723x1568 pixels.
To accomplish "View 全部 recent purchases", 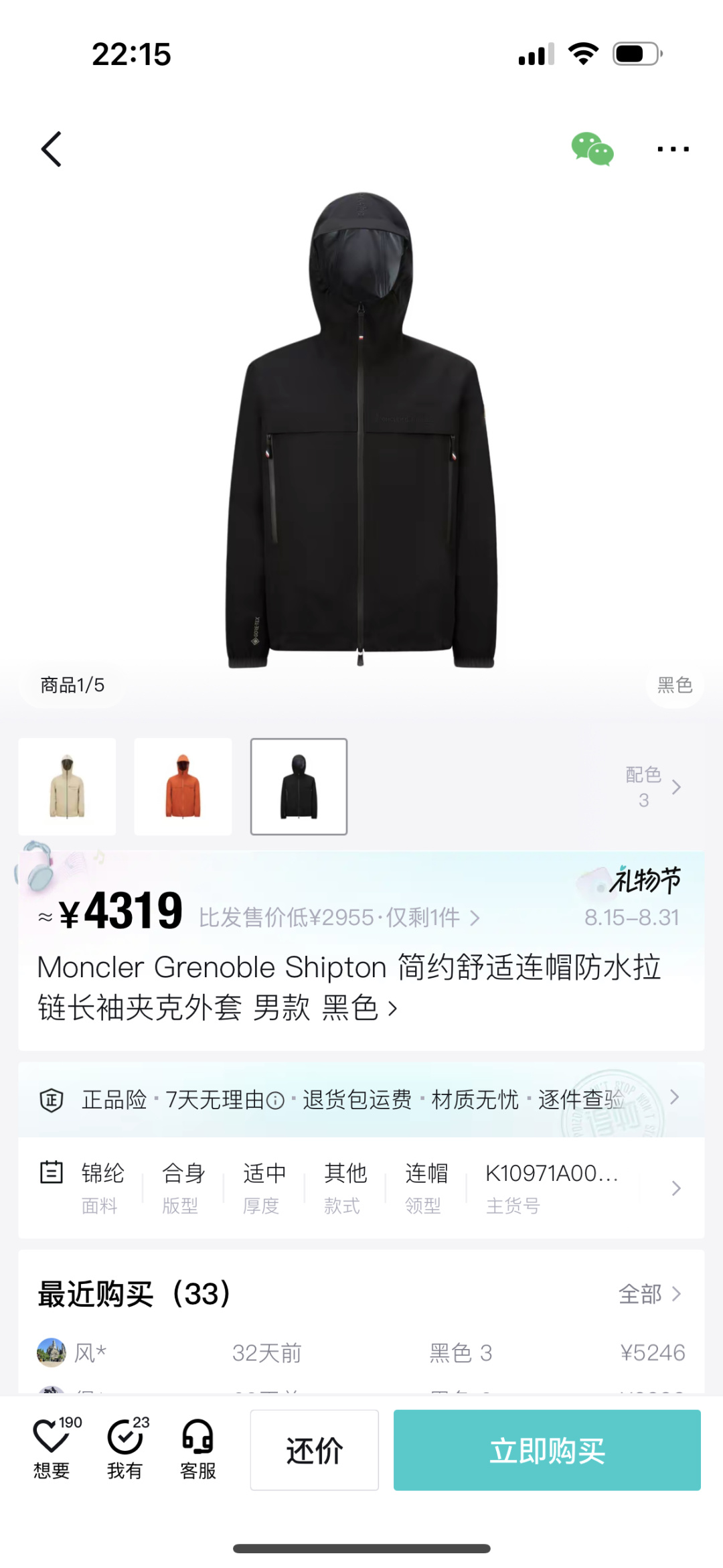I will click(649, 1293).
